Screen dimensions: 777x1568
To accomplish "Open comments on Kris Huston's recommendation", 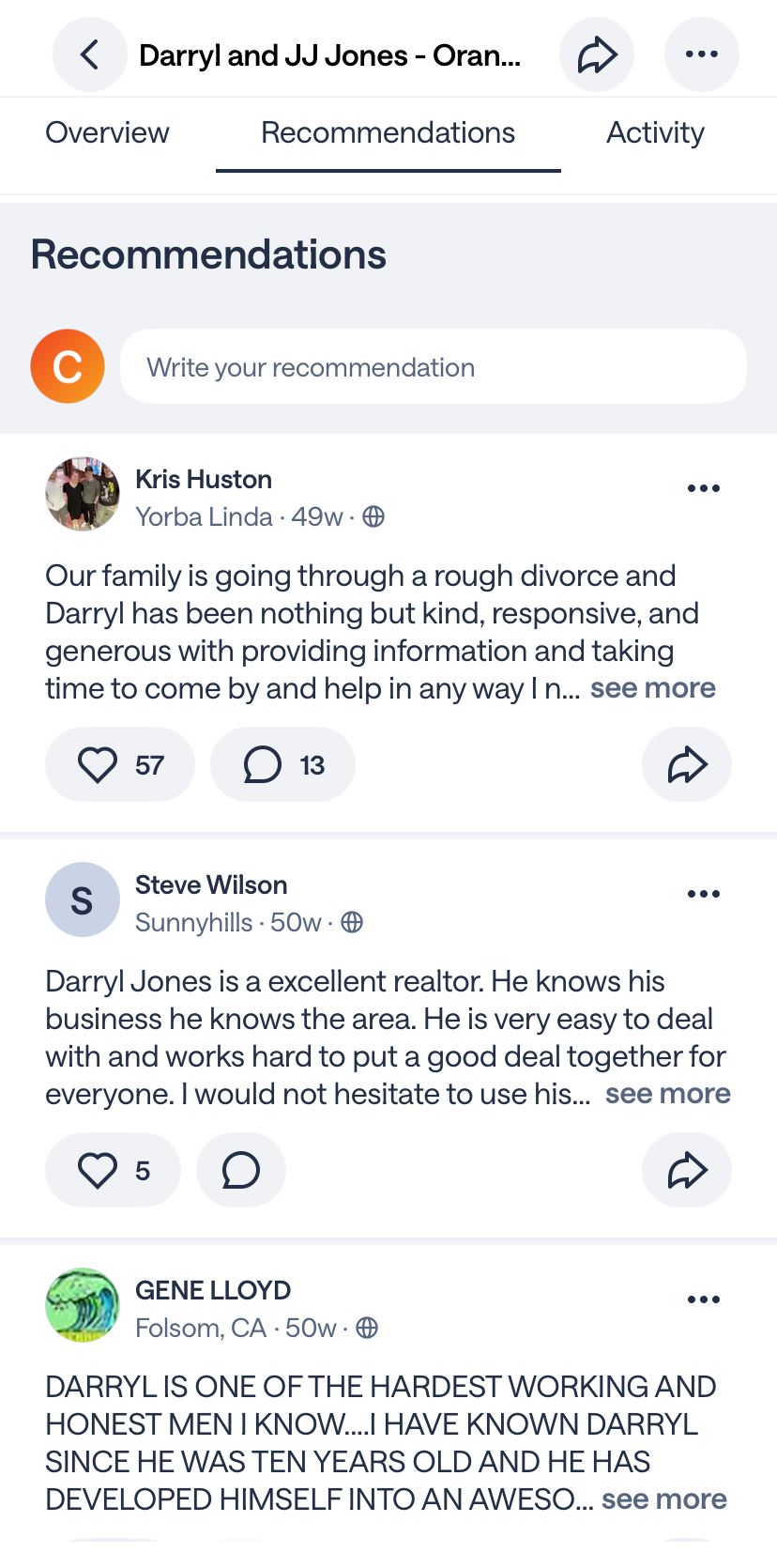I will [x=282, y=764].
